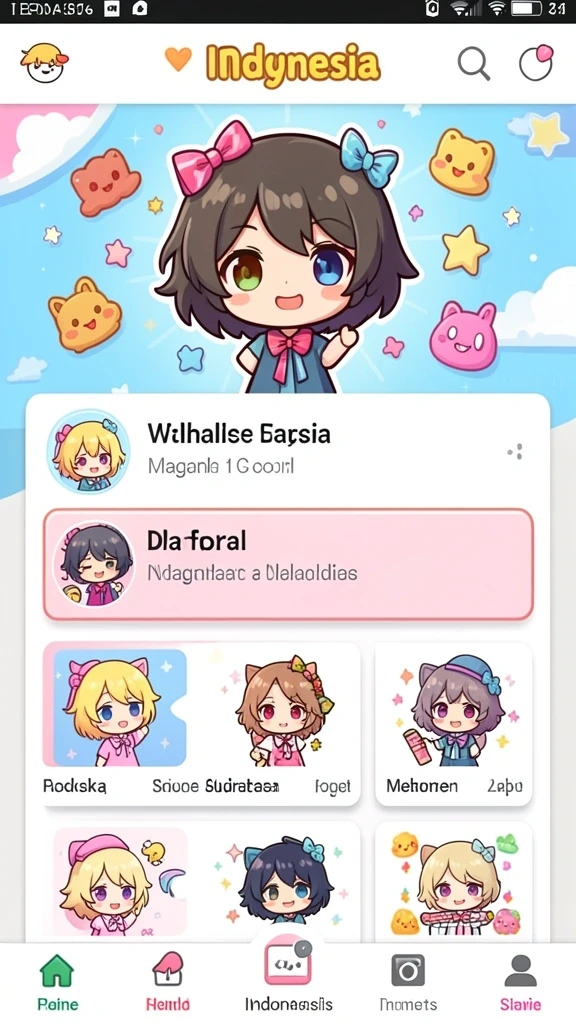Tap the profile avatar in the top-left corner
Screen dimensions: 576x1024
(x=44, y=63)
